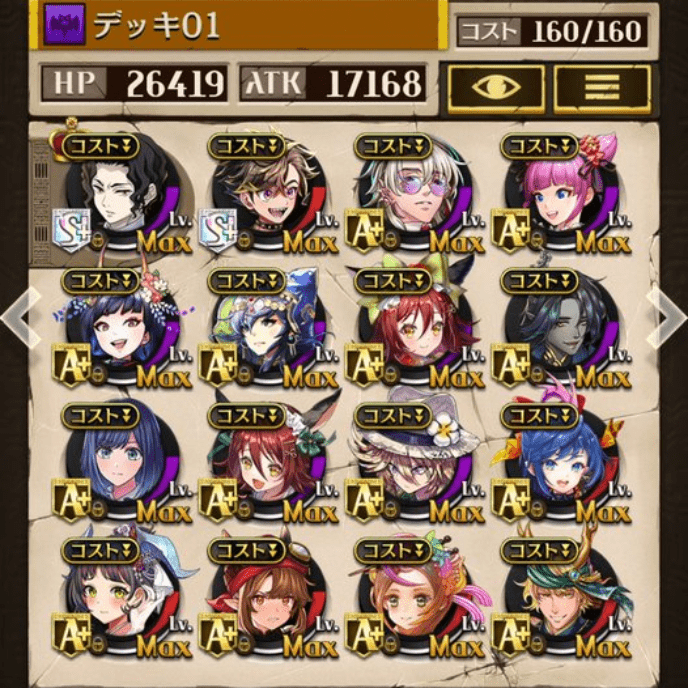The width and height of the screenshot is (688, 688).
Task: Toggle the eye visibility button
Action: point(496,89)
